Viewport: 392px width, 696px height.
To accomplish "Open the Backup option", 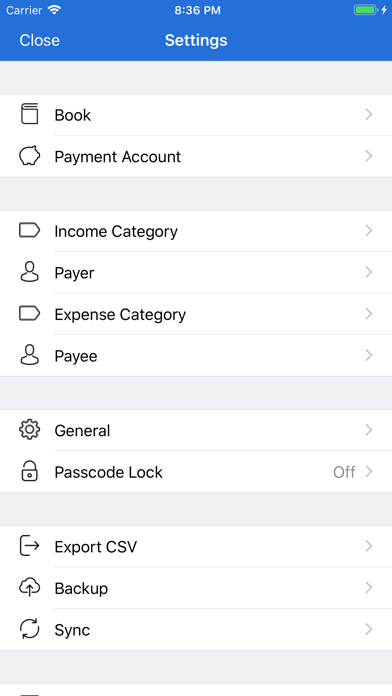I will (x=196, y=588).
